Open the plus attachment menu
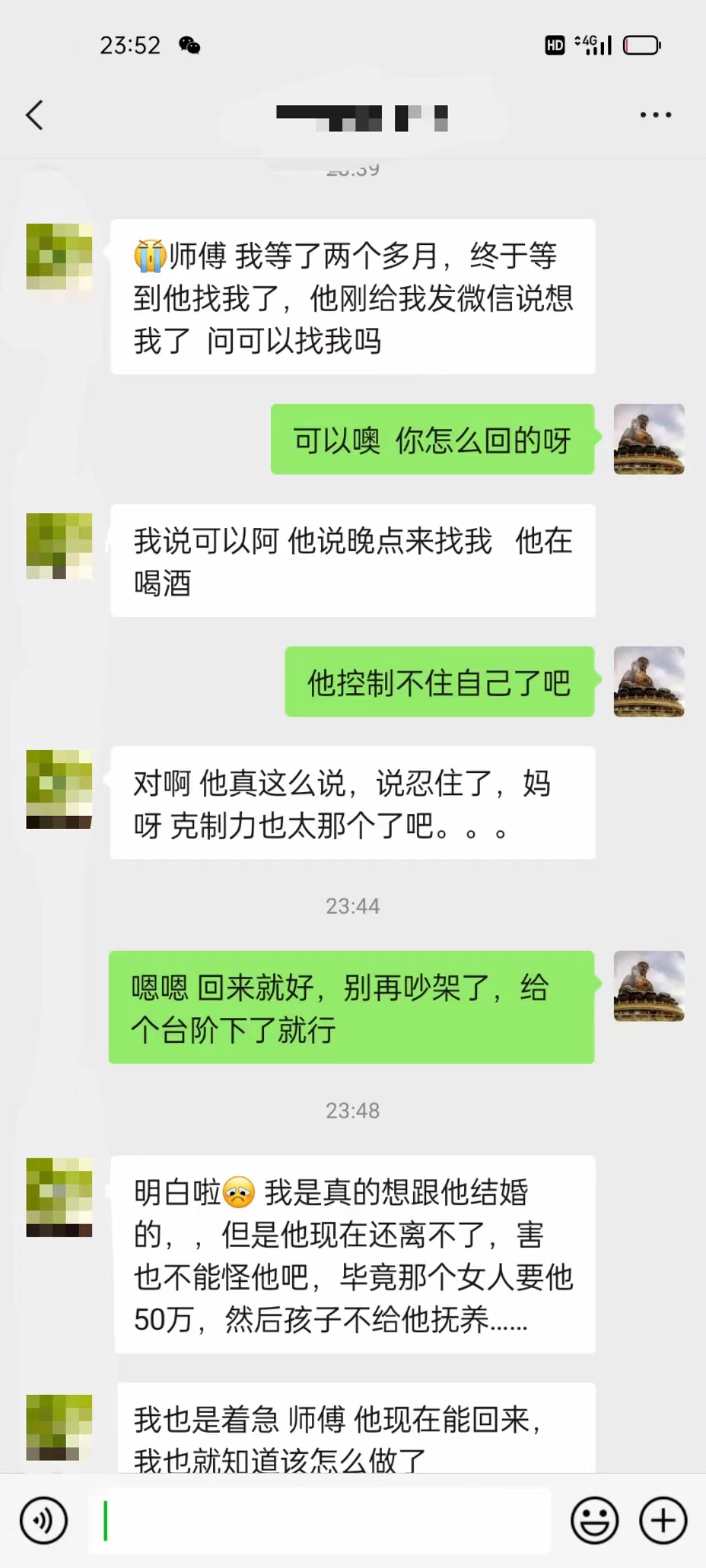706x1568 pixels. click(x=663, y=1520)
